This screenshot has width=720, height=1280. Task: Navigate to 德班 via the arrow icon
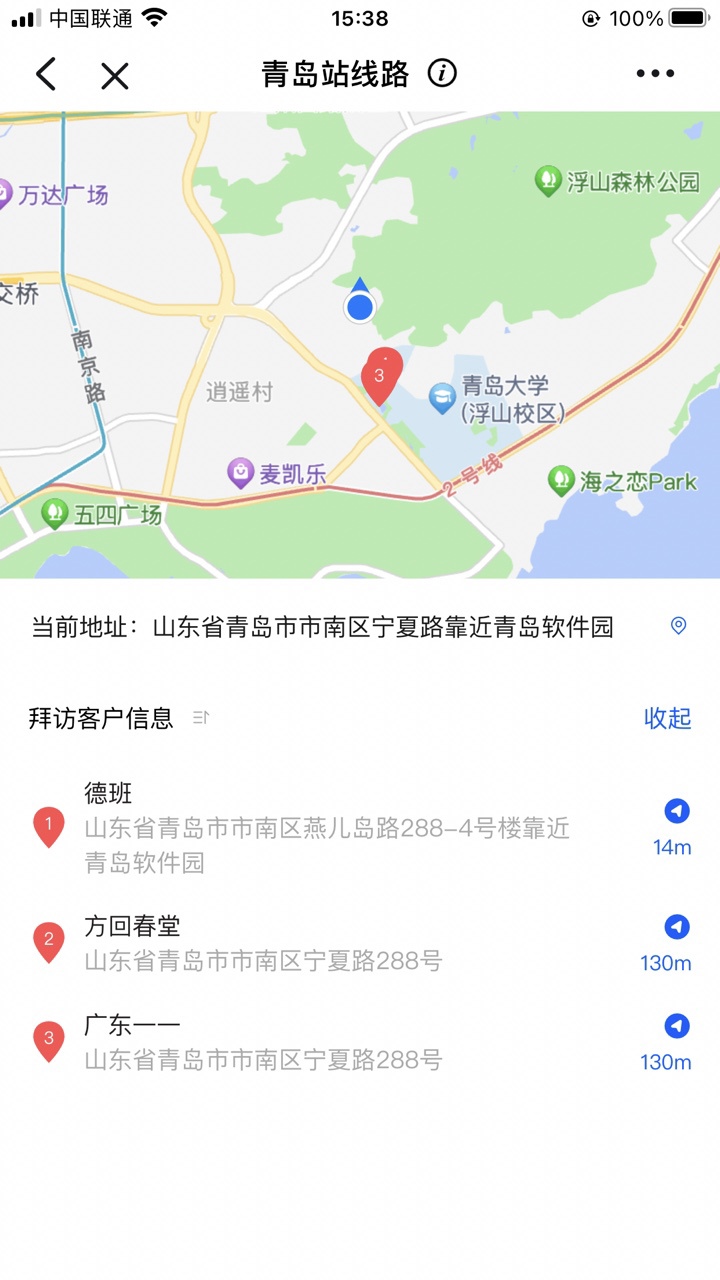click(677, 811)
